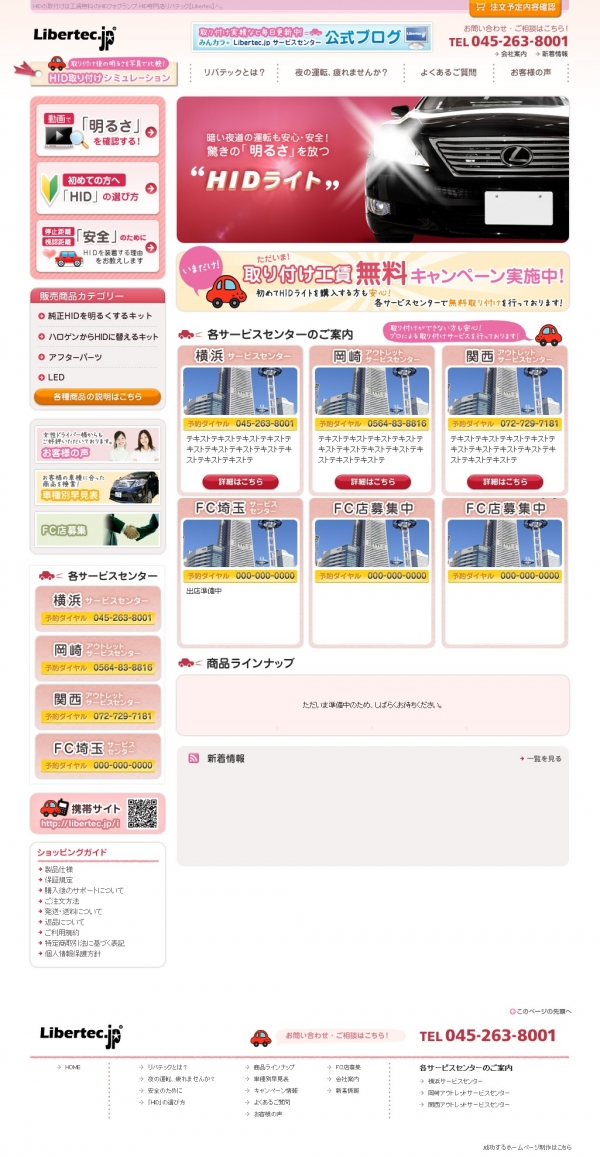Open the 車種別早見表 sidebar banner
Viewport: 600px width, 1157px height.
click(97, 487)
